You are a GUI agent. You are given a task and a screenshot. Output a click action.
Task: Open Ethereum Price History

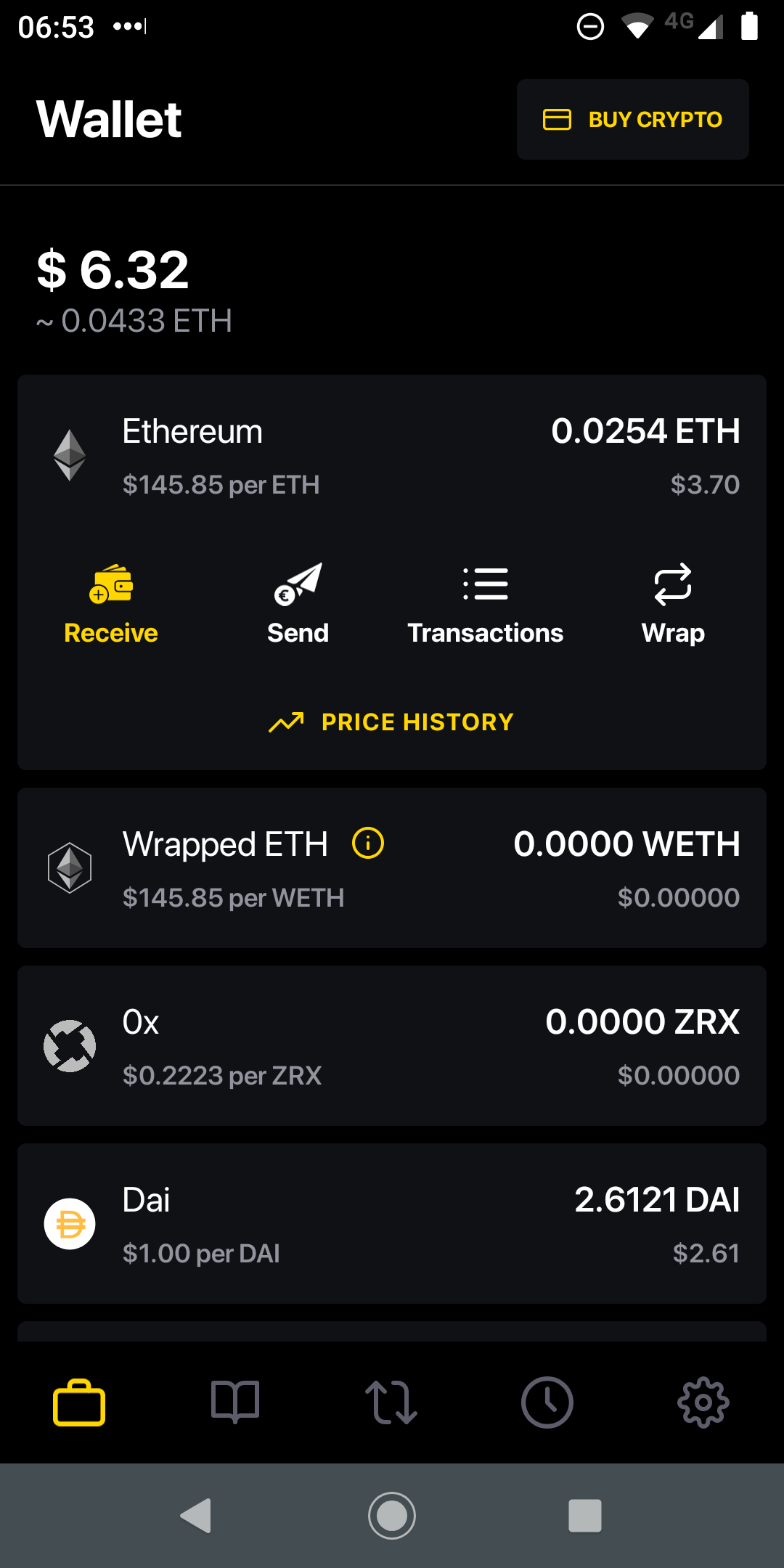pos(391,722)
